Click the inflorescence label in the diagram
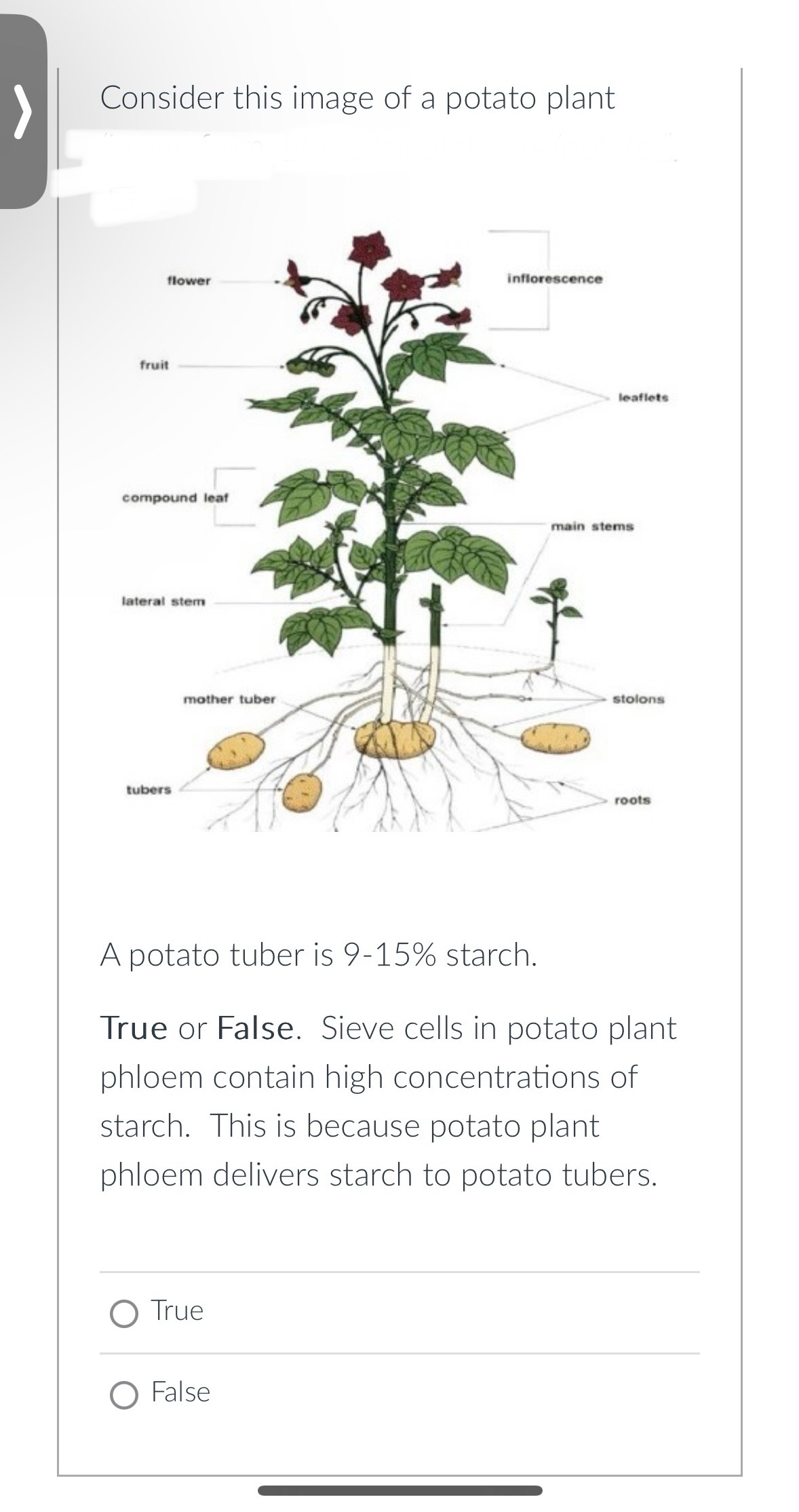The width and height of the screenshot is (799, 1512). 553,277
